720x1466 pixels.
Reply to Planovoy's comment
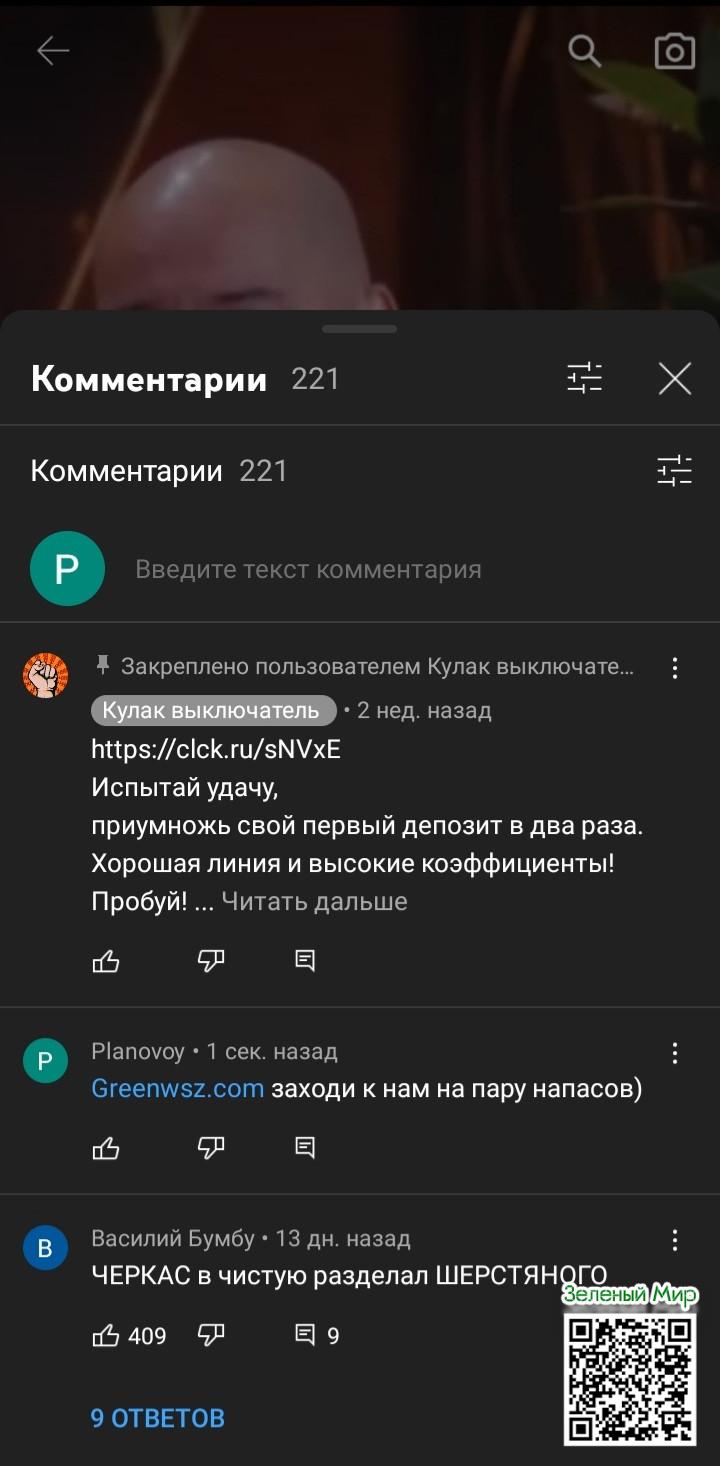tap(305, 1148)
